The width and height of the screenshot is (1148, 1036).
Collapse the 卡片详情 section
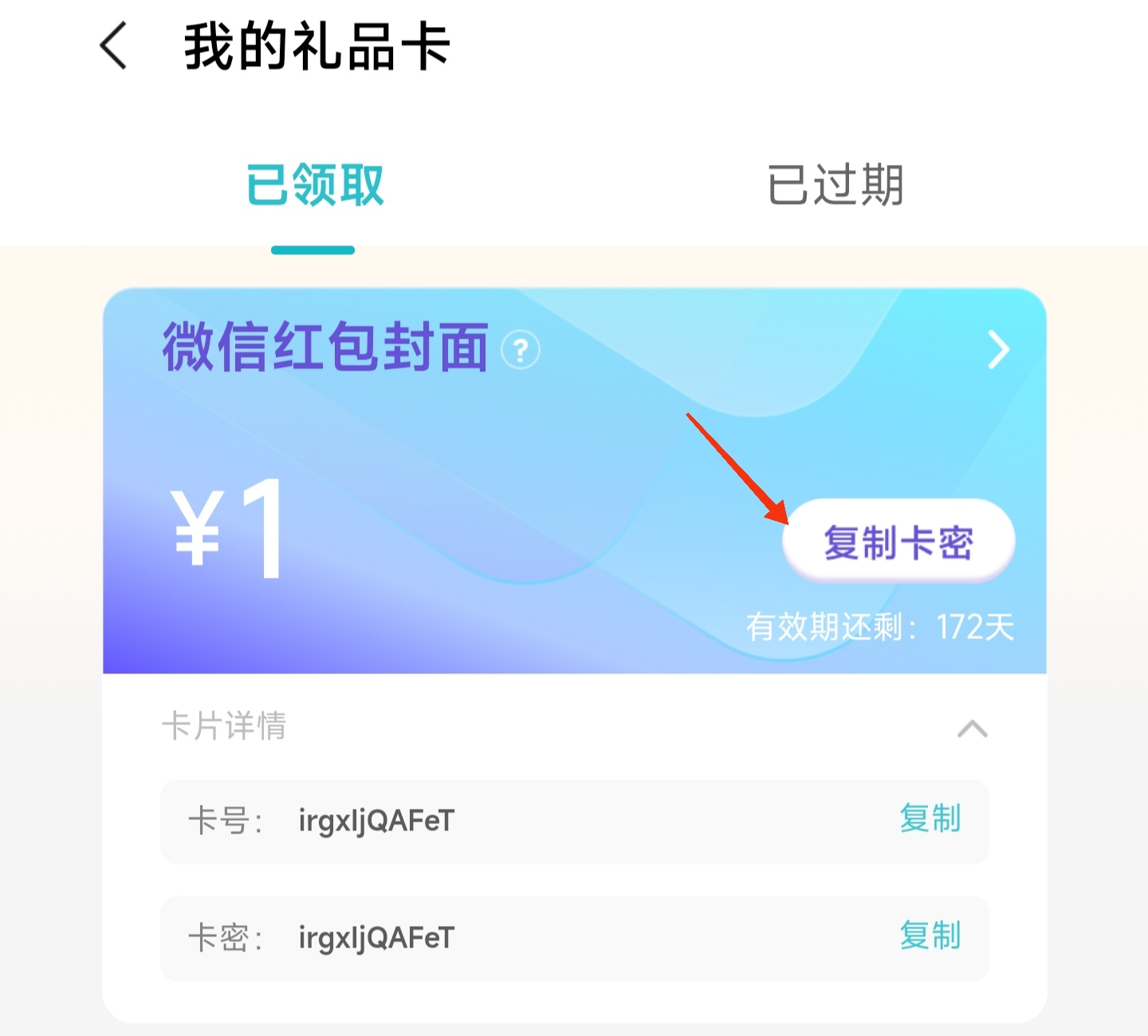[x=972, y=728]
